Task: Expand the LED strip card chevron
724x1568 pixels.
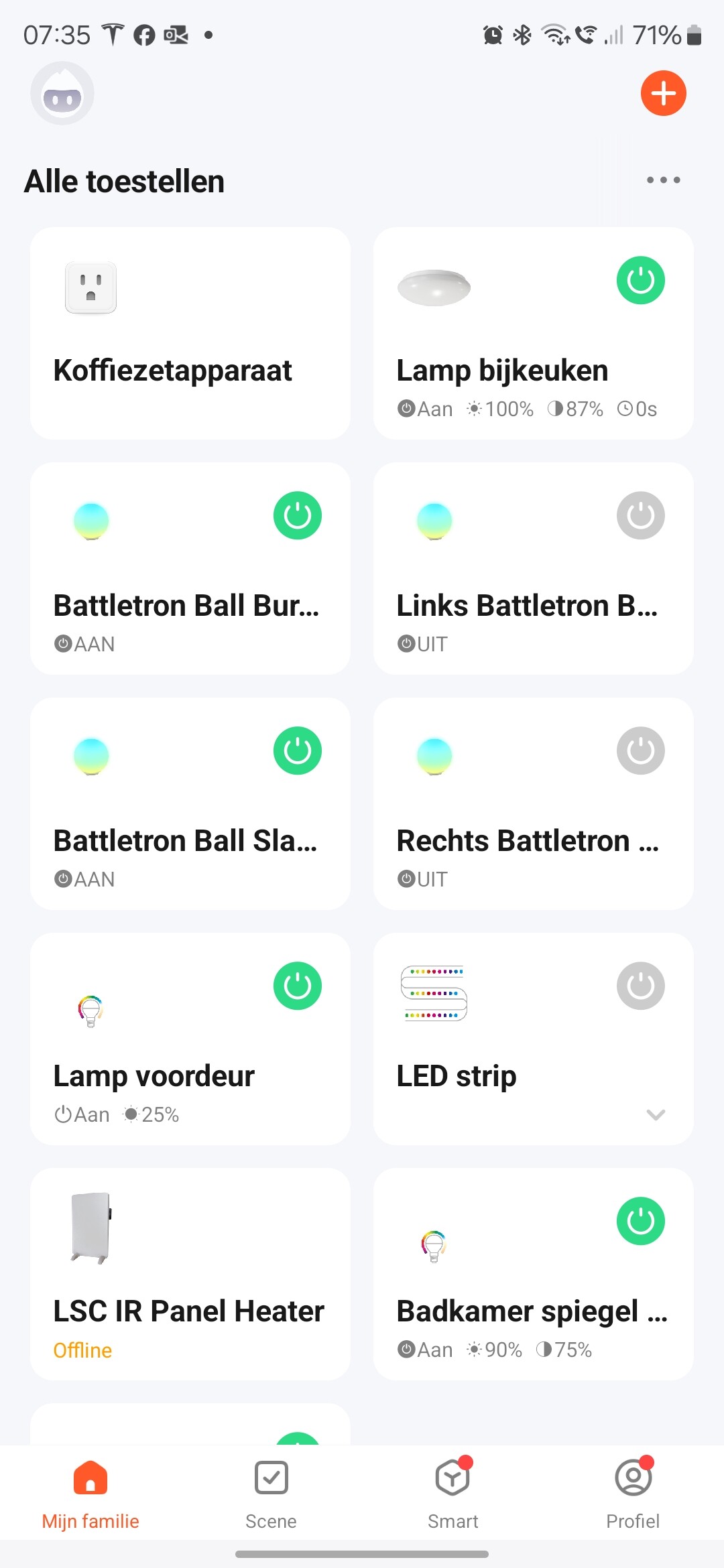Action: pos(655,1114)
